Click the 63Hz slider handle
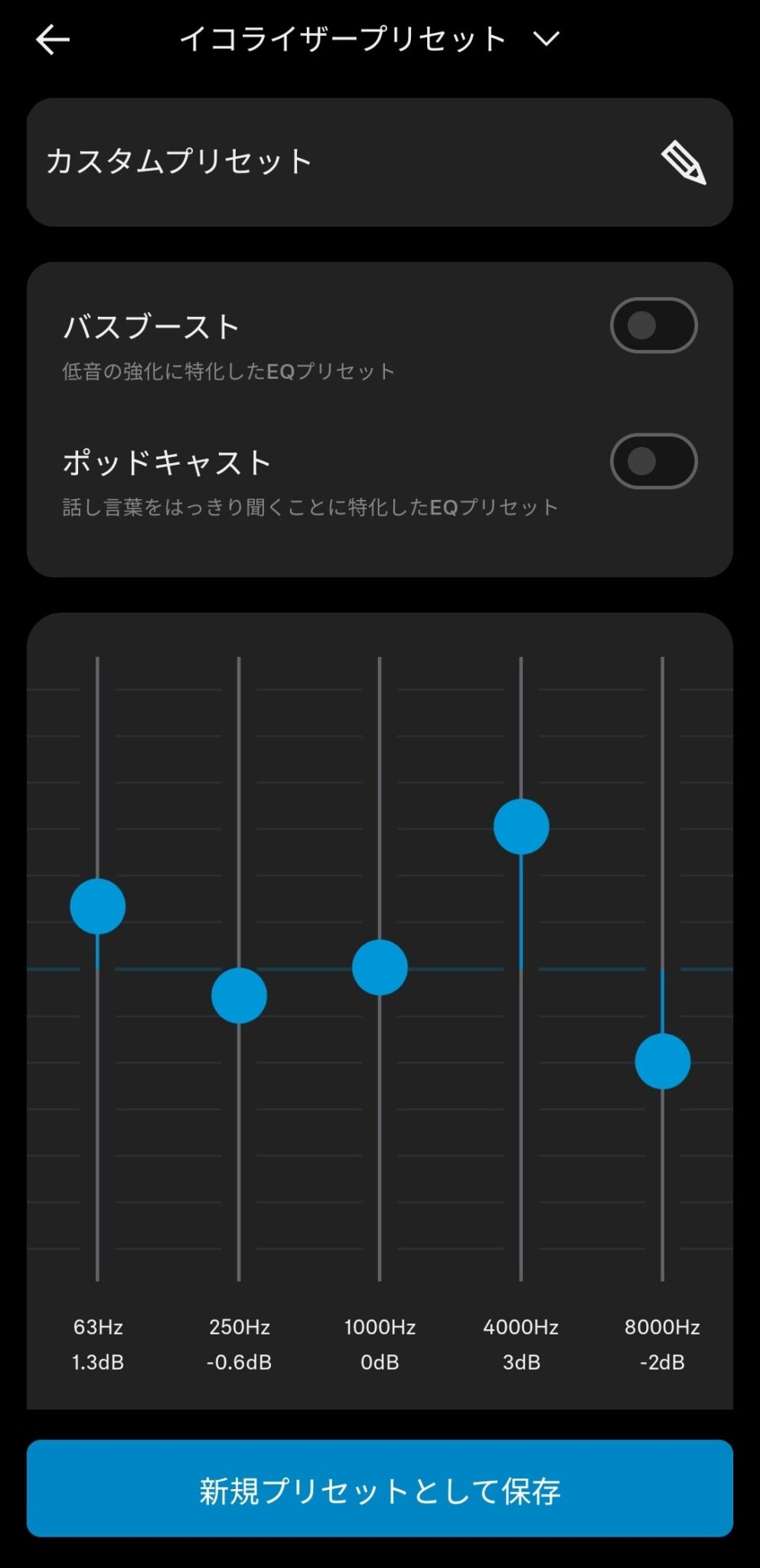The height and width of the screenshot is (1568, 760). pyautogui.click(x=97, y=905)
